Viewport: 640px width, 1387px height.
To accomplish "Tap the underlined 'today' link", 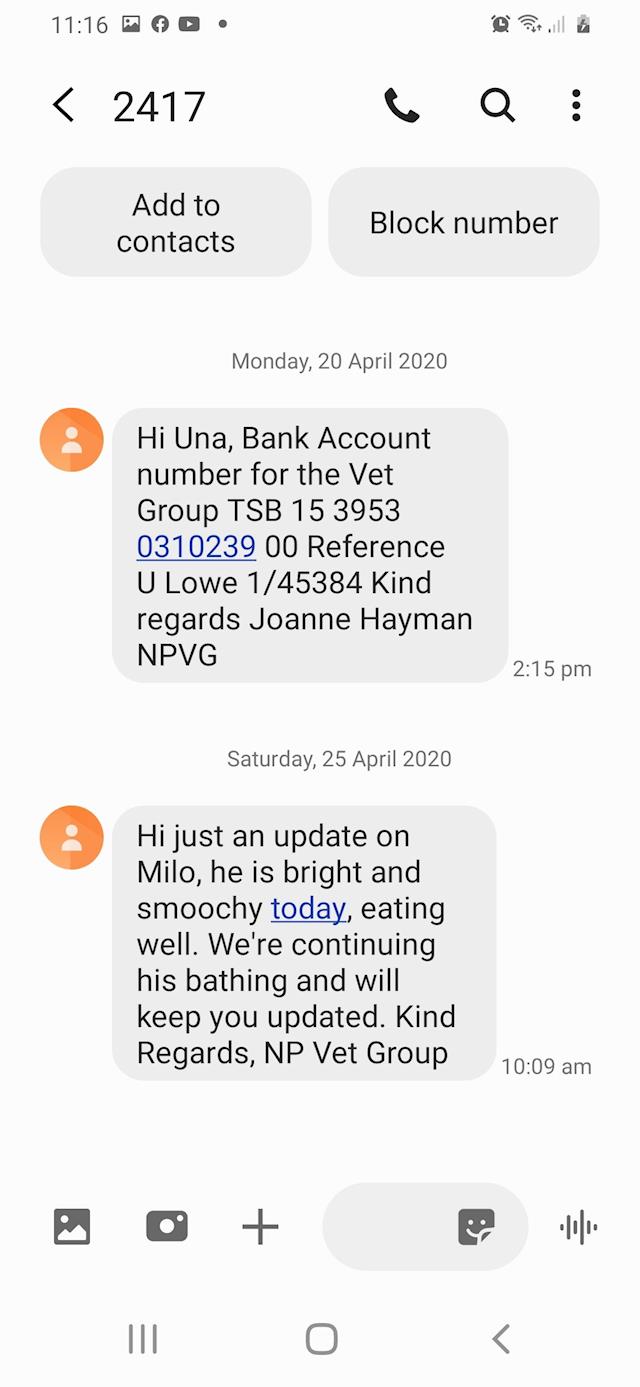I will (308, 908).
